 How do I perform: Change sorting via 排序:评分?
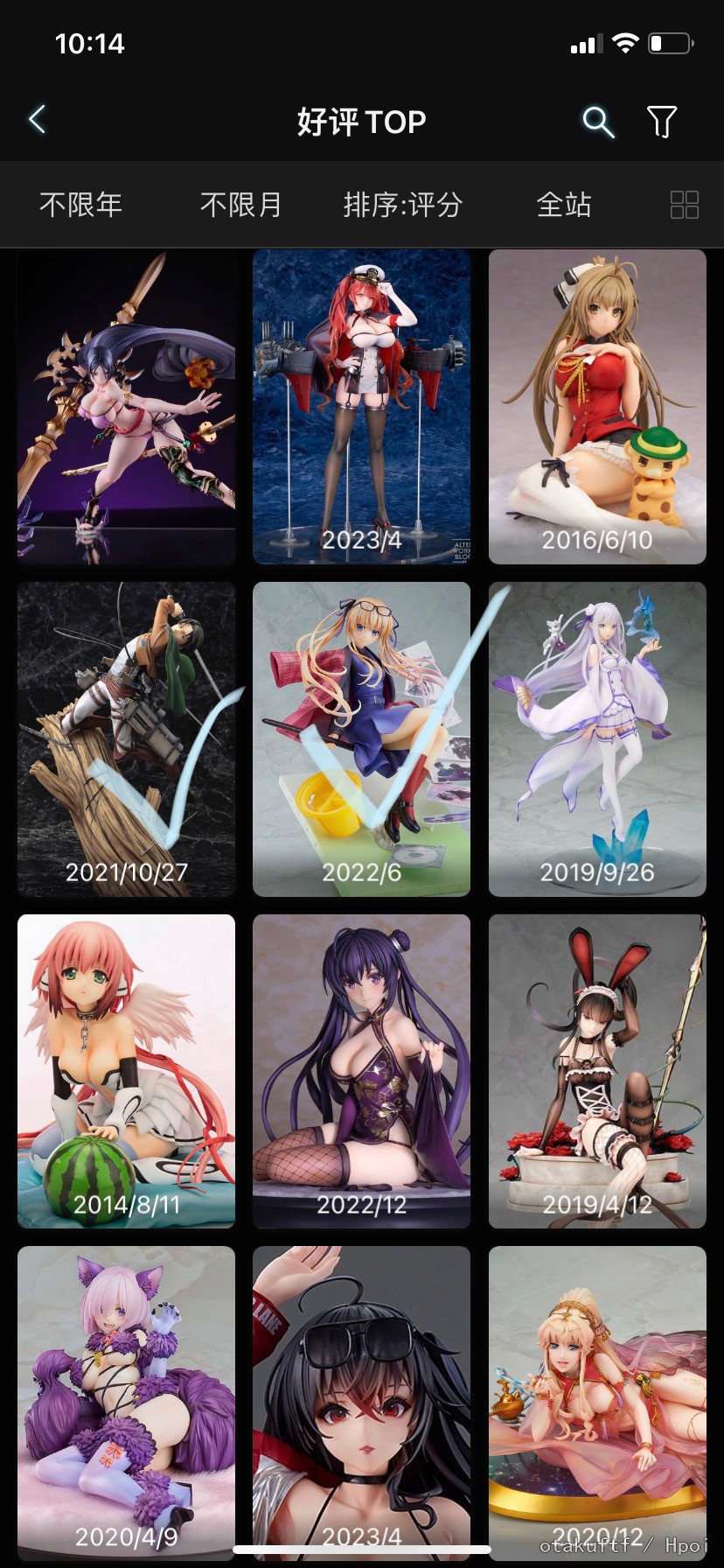(x=402, y=205)
